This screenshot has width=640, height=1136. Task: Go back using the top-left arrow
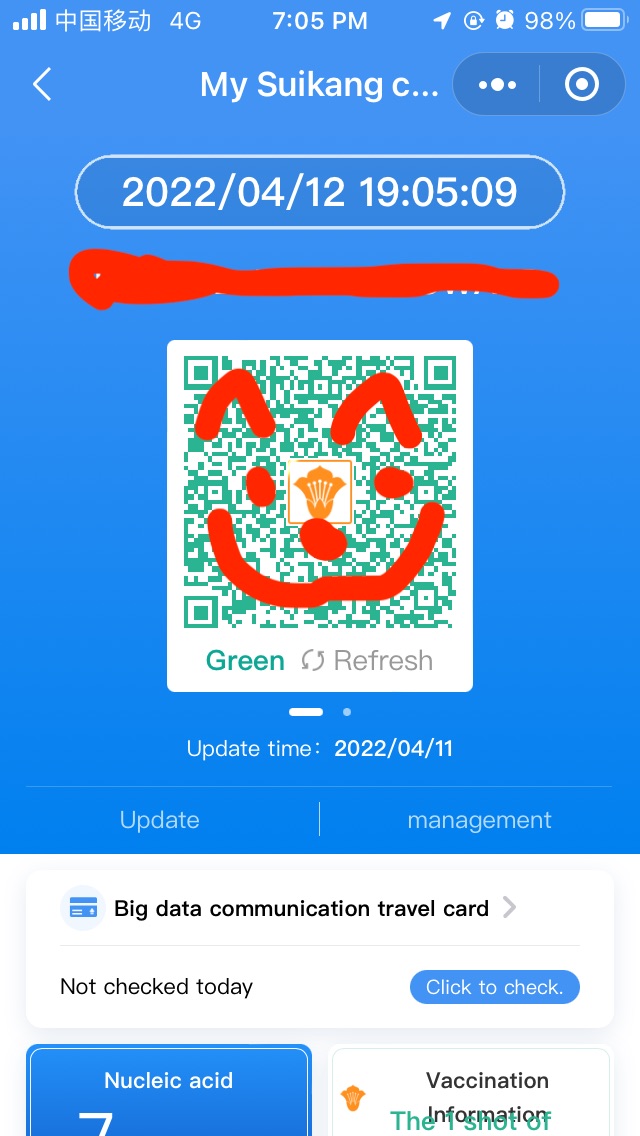[42, 85]
